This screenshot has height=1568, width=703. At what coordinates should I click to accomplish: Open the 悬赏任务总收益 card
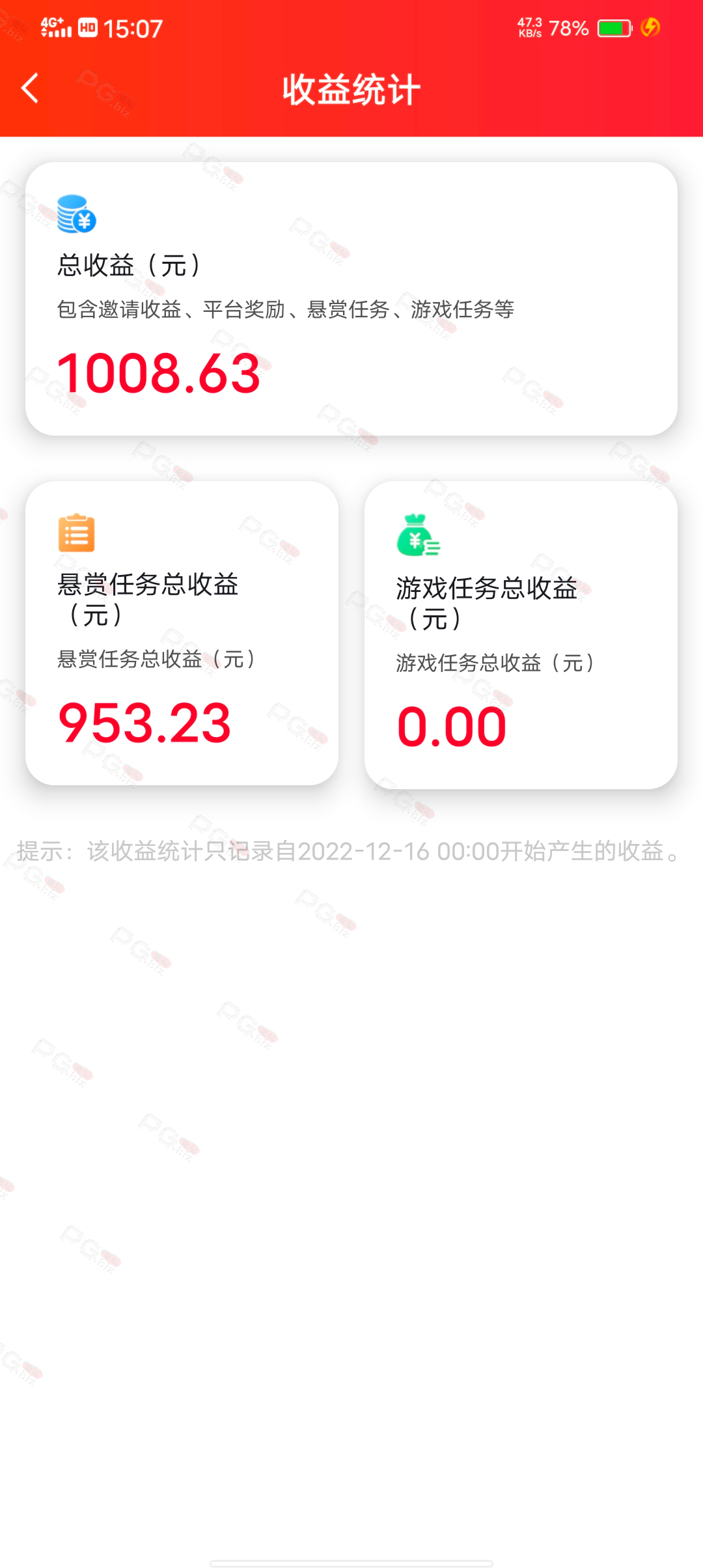click(182, 634)
